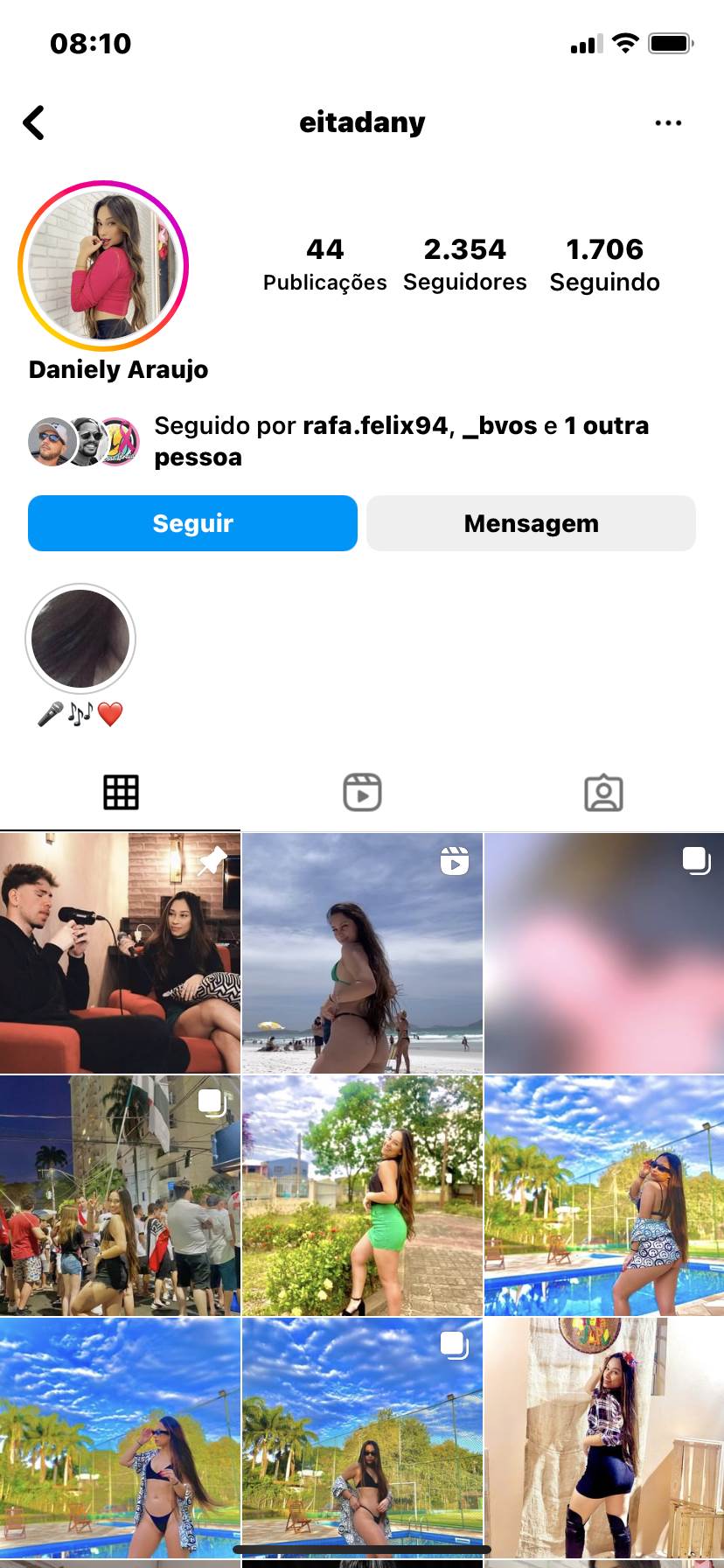Open the blurred pink carousel post
Image resolution: width=724 pixels, height=1568 pixels.
(603, 953)
